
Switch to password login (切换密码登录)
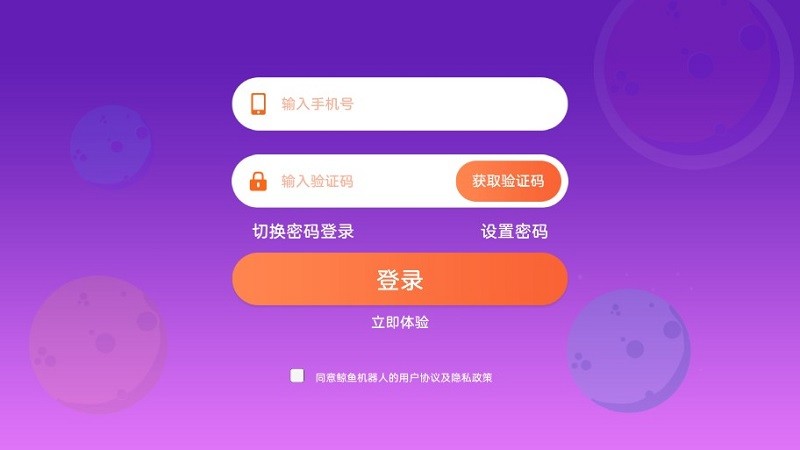(303, 231)
